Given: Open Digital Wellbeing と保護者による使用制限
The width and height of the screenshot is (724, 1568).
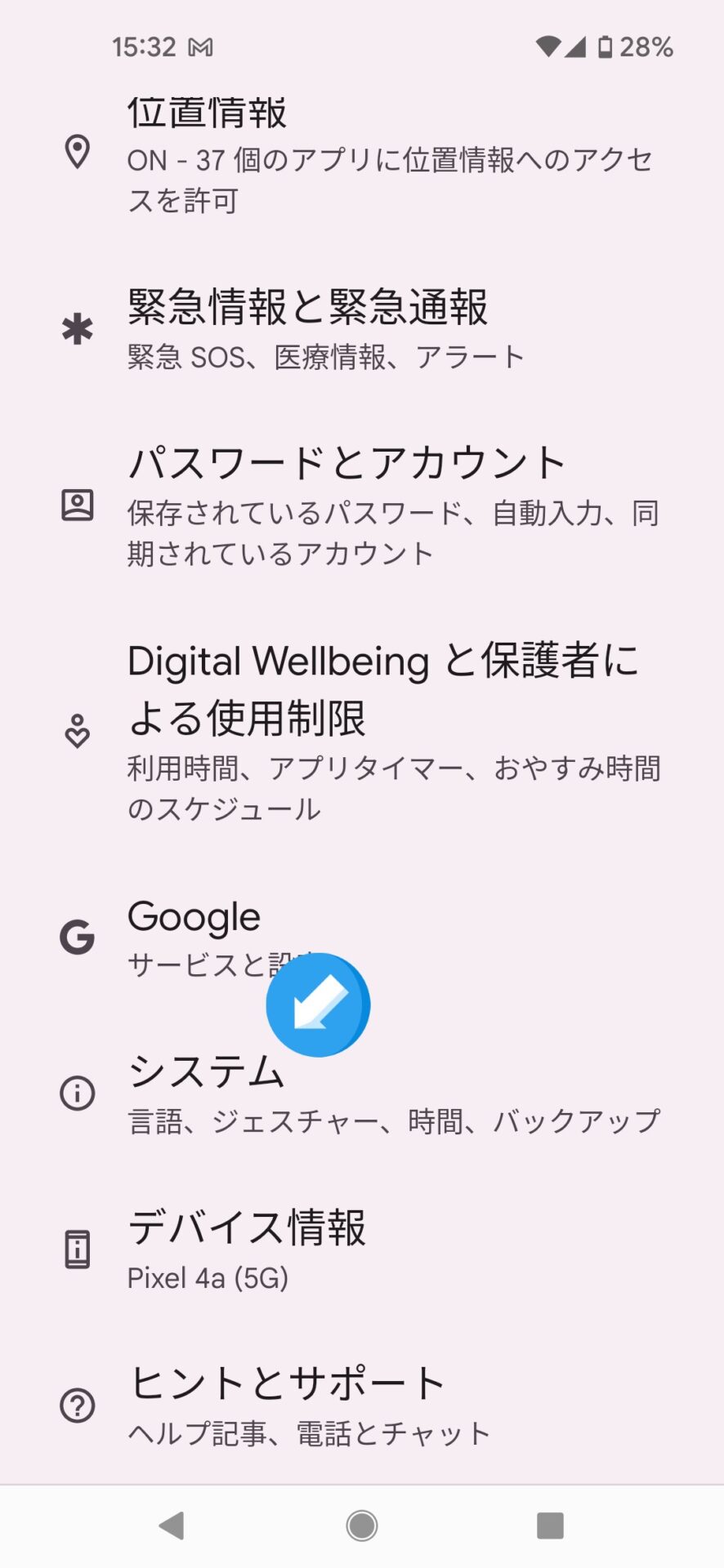Looking at the screenshot, I should (362, 731).
